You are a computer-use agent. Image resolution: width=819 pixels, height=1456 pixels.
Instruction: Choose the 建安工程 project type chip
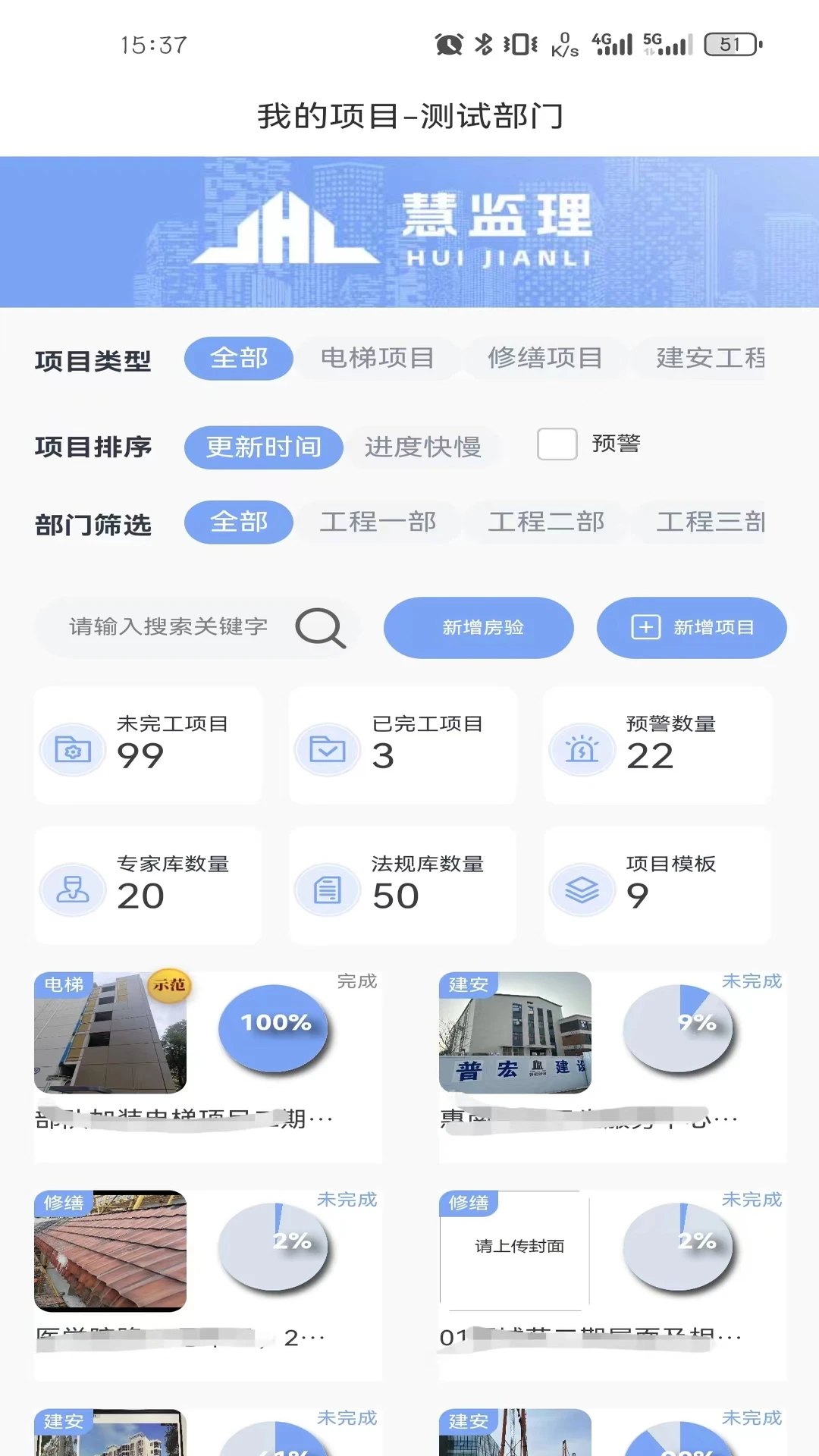[x=711, y=358]
